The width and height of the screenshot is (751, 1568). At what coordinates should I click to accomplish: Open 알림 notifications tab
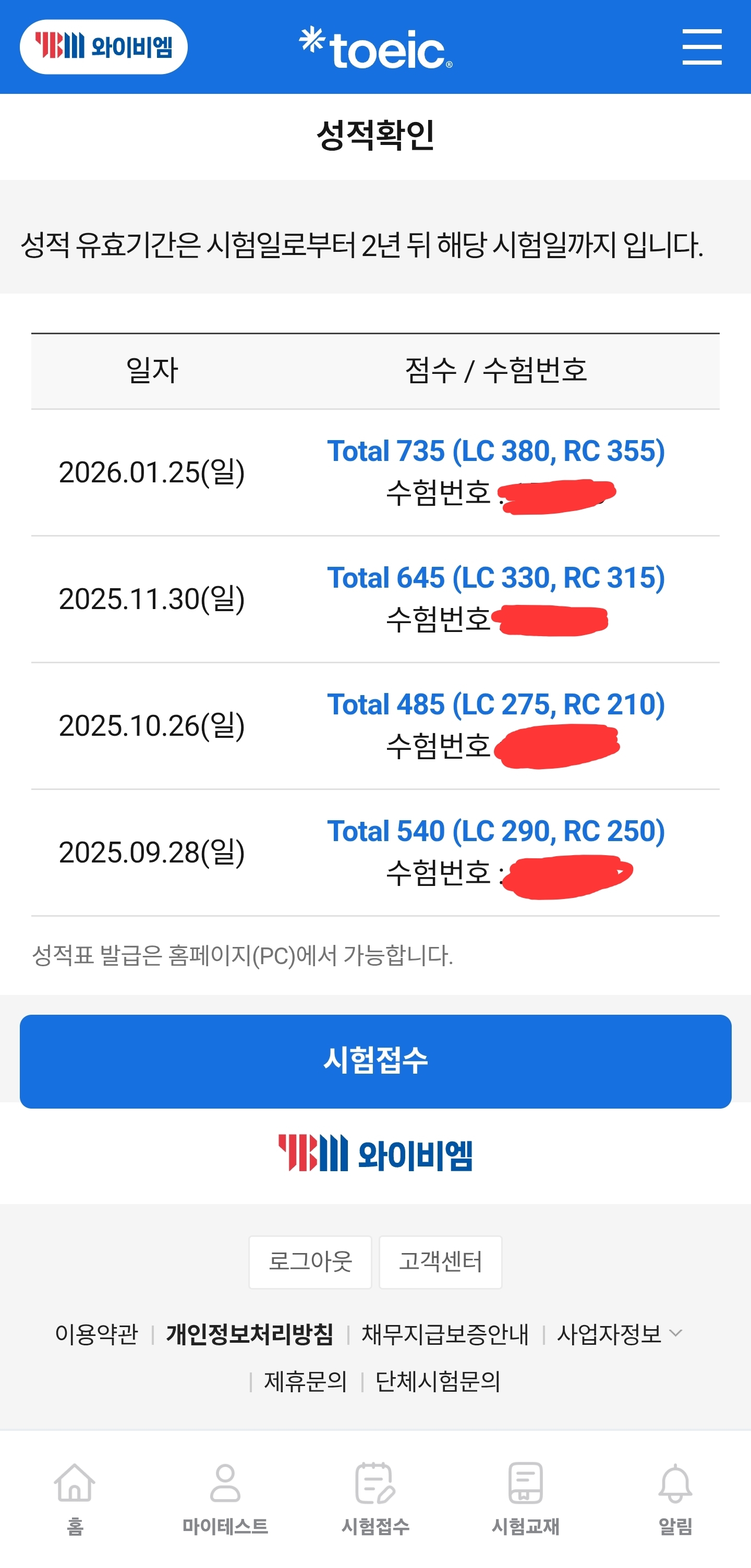675,1498
